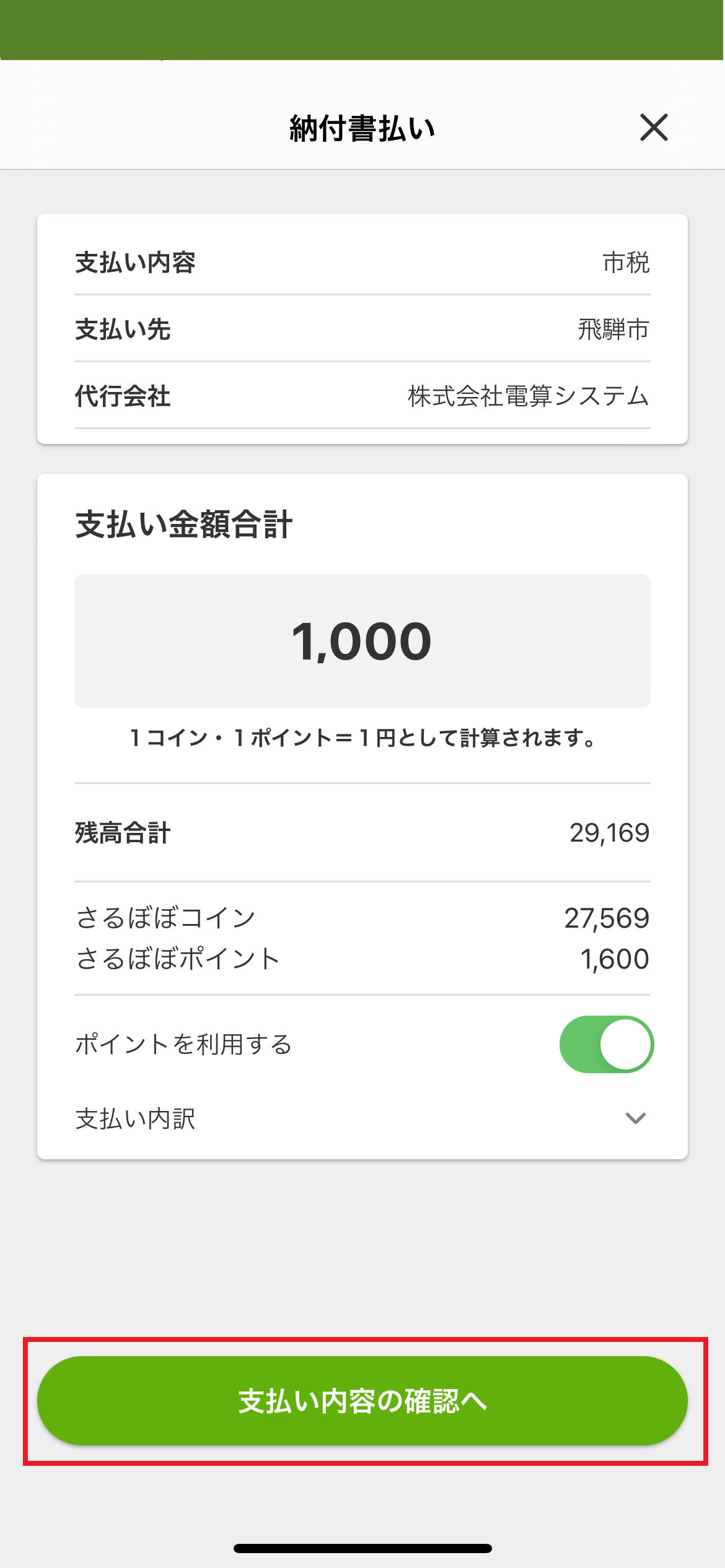Expand the 支払い内訳 section
Viewport: 725px width, 1568px height.
pyautogui.click(x=362, y=1118)
